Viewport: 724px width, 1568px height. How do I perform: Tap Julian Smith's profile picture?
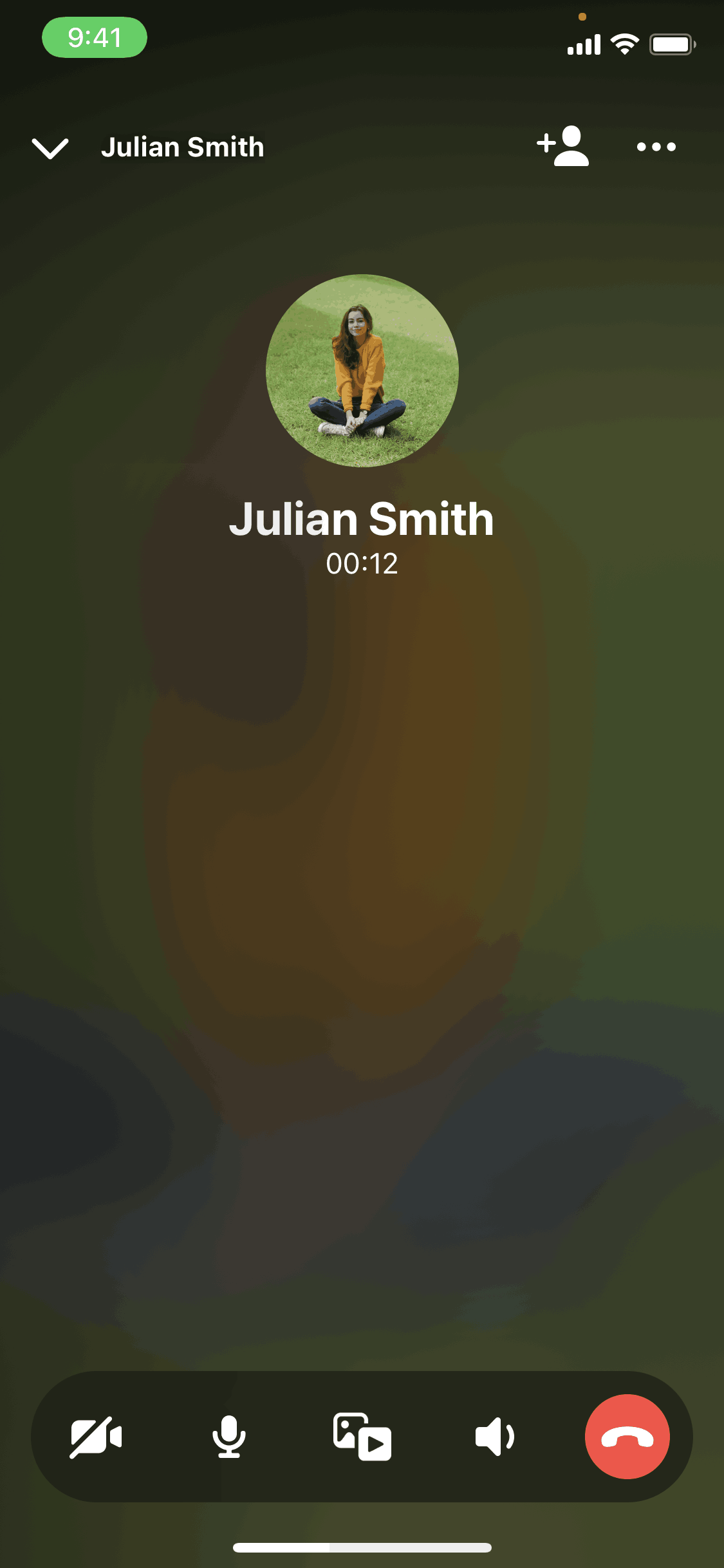362,371
